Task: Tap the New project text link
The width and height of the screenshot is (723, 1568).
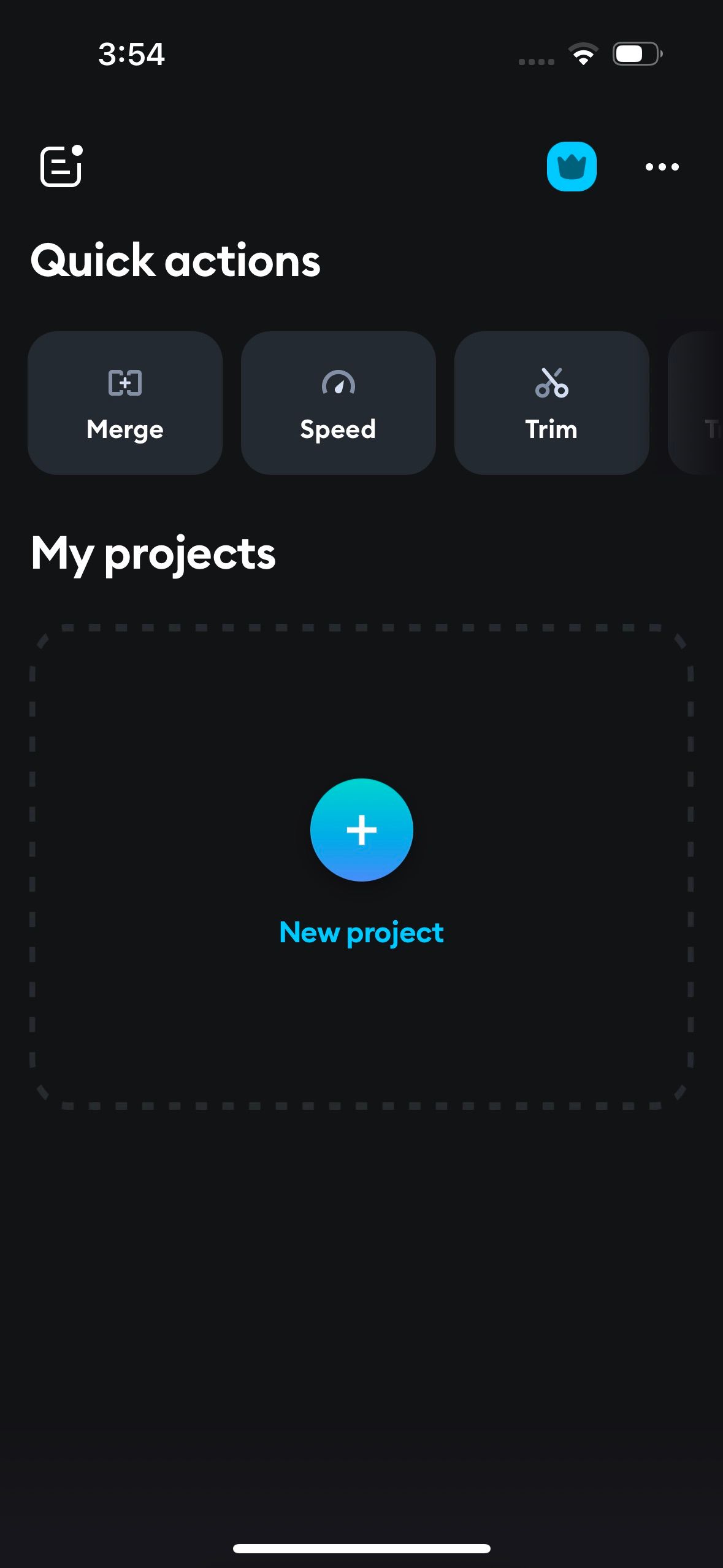Action: pos(361,932)
